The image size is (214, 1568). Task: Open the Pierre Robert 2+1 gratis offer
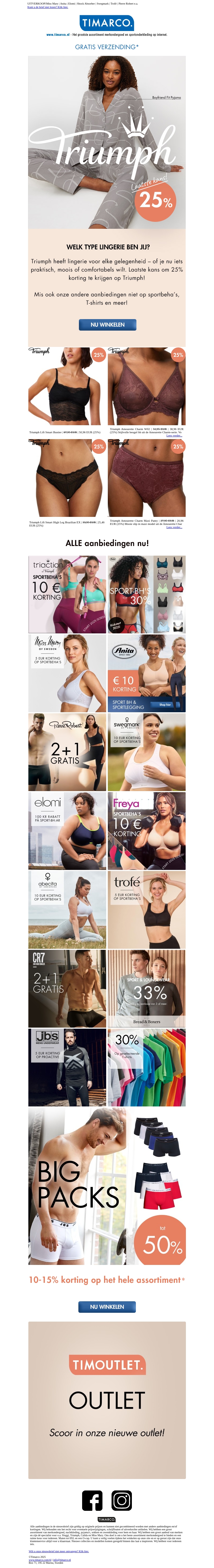(67, 752)
